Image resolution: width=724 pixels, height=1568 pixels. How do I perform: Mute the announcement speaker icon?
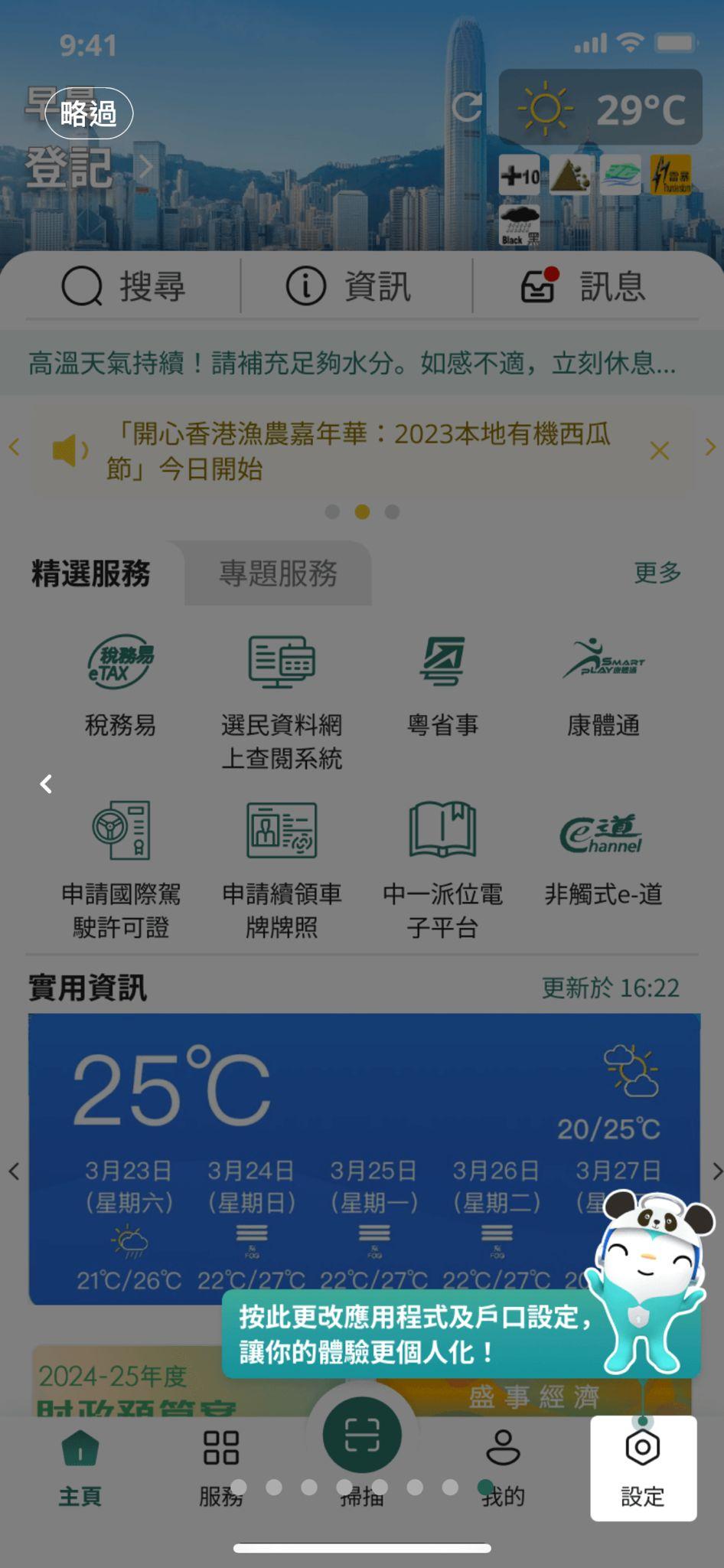click(69, 448)
